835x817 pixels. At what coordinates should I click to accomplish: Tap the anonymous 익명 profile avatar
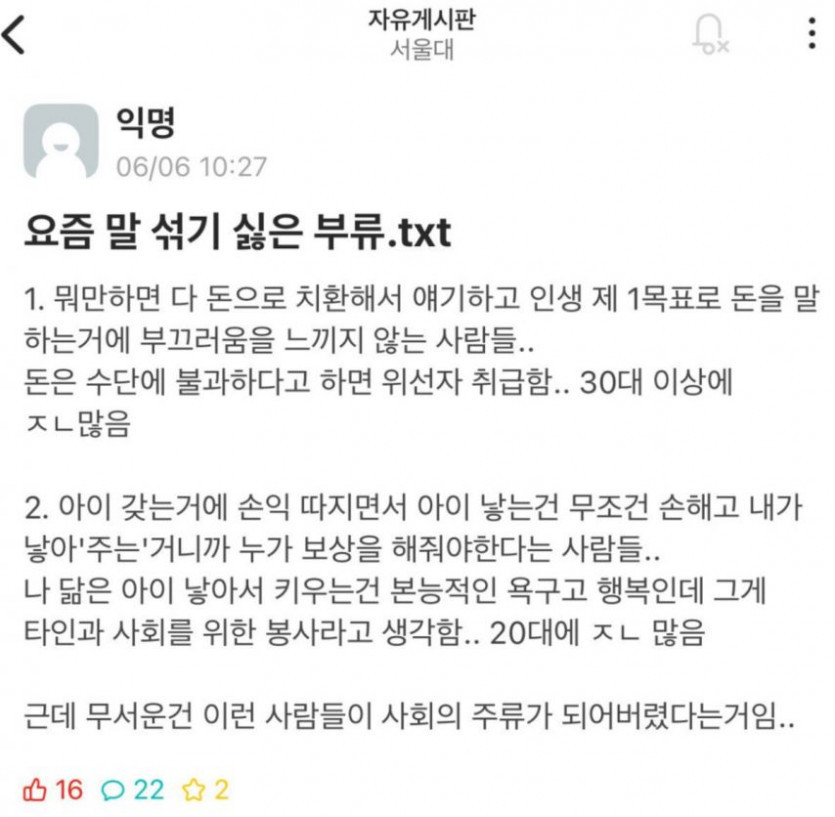click(61, 141)
